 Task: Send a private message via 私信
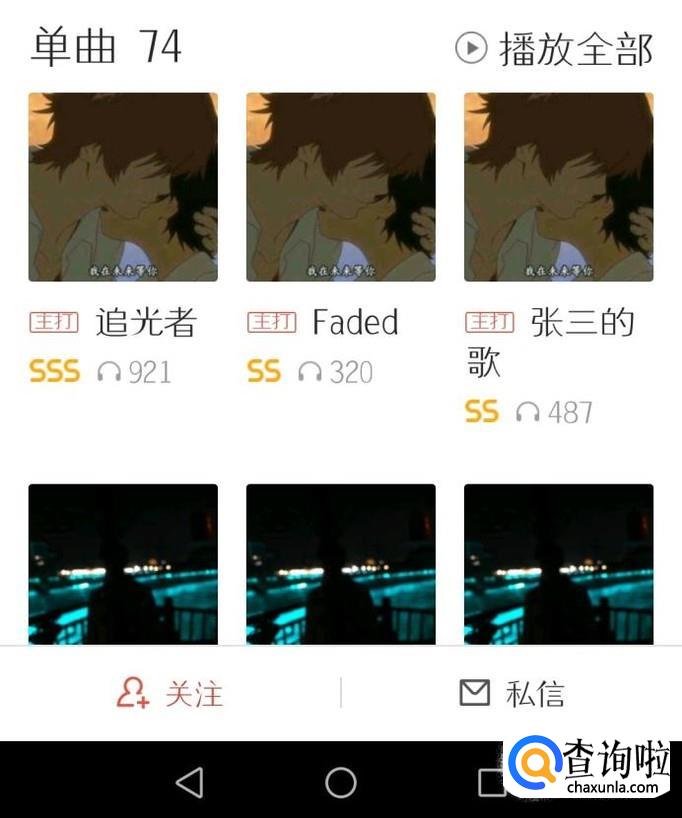click(512, 693)
